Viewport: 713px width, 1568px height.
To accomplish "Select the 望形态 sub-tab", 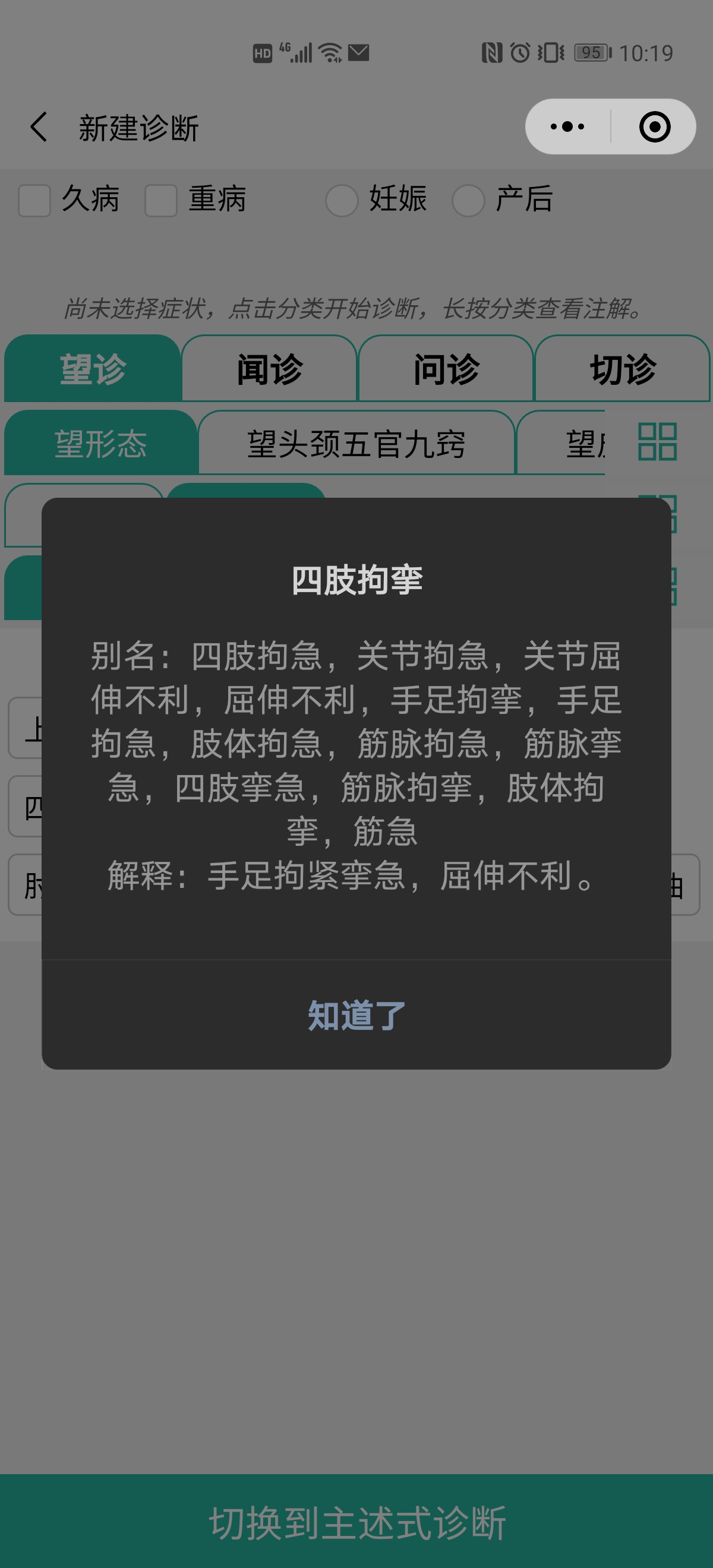I will click(x=100, y=443).
